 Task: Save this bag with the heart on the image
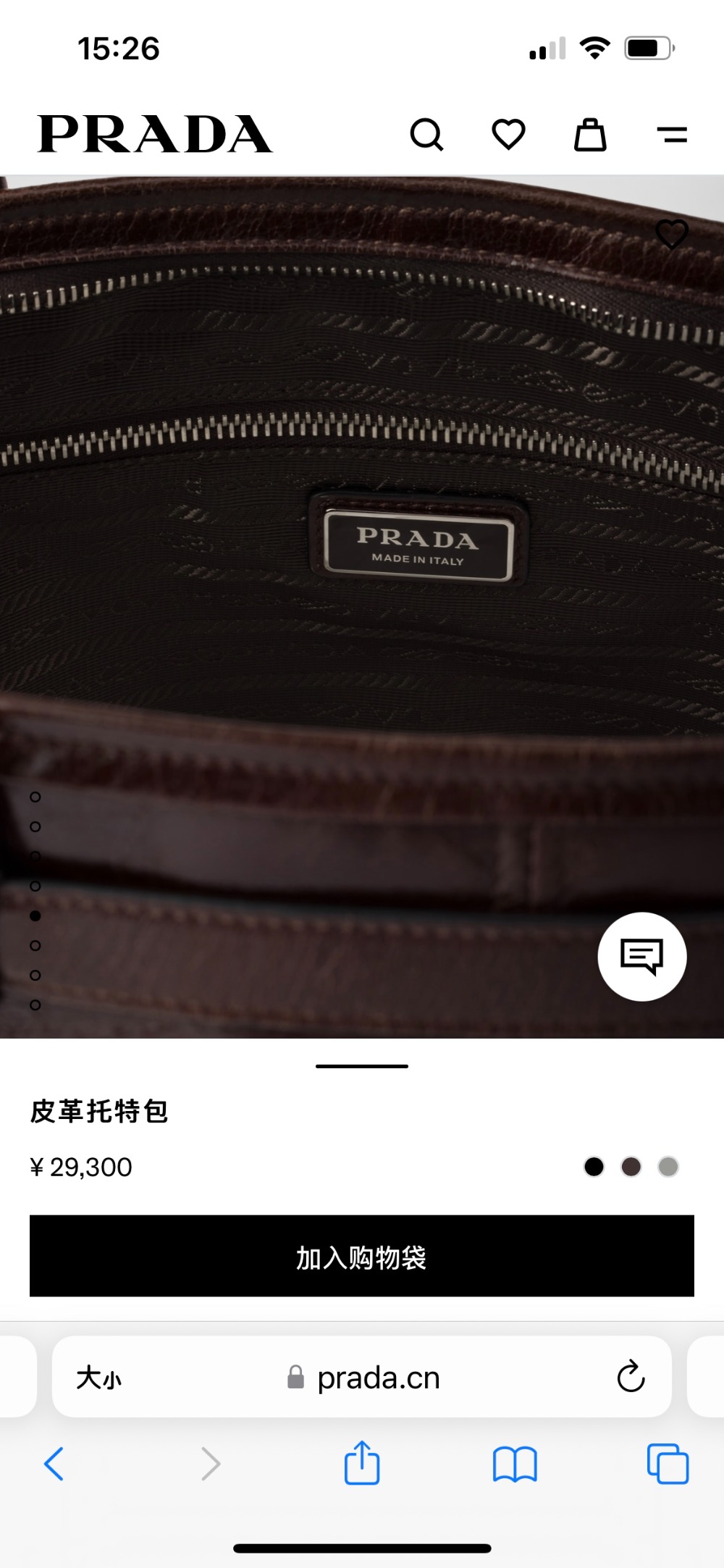(671, 234)
